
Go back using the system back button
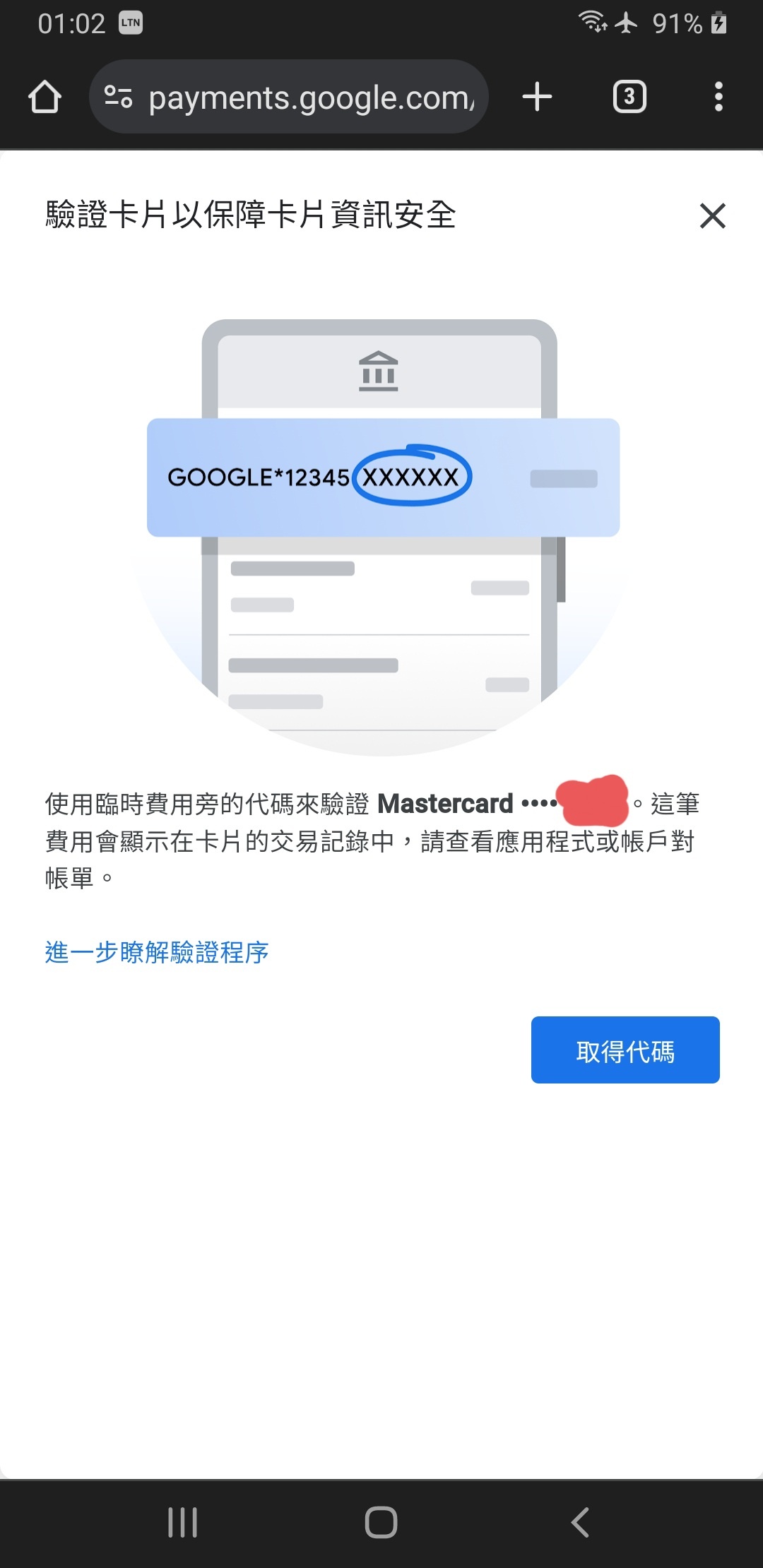(580, 1523)
